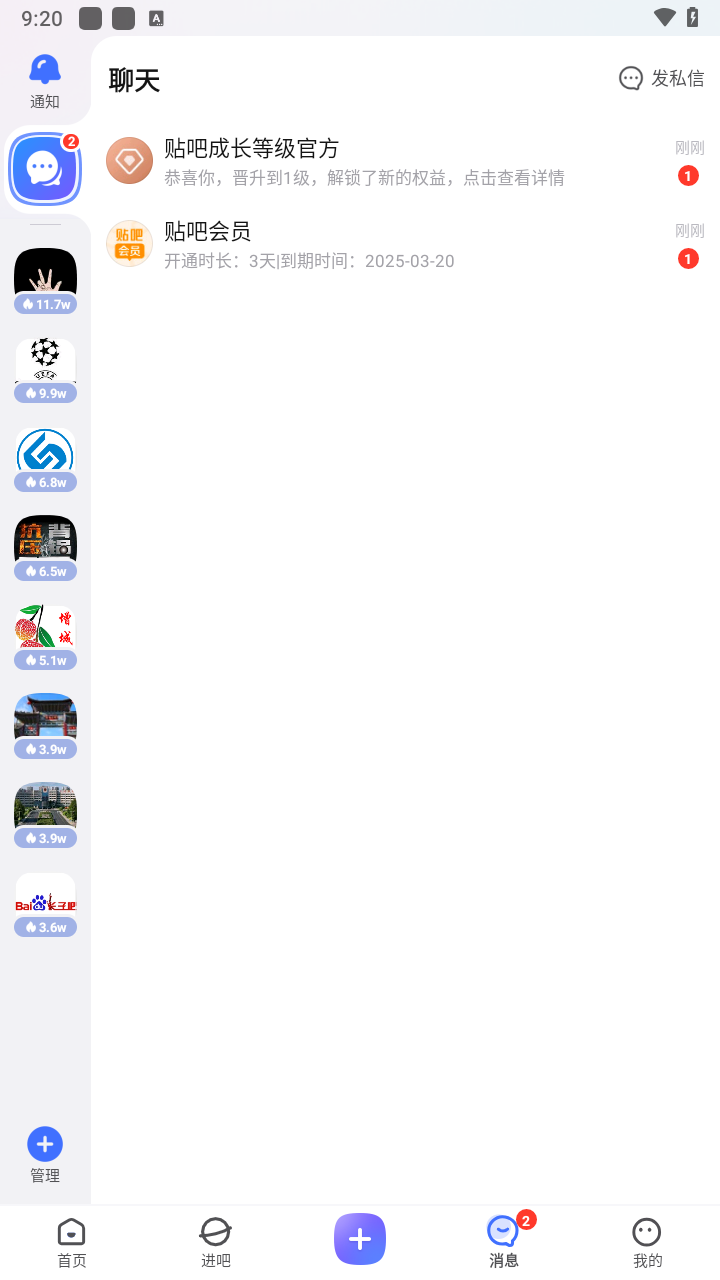720x1280 pixels.
Task: Go to the 进吧 tab
Action: (x=216, y=1242)
